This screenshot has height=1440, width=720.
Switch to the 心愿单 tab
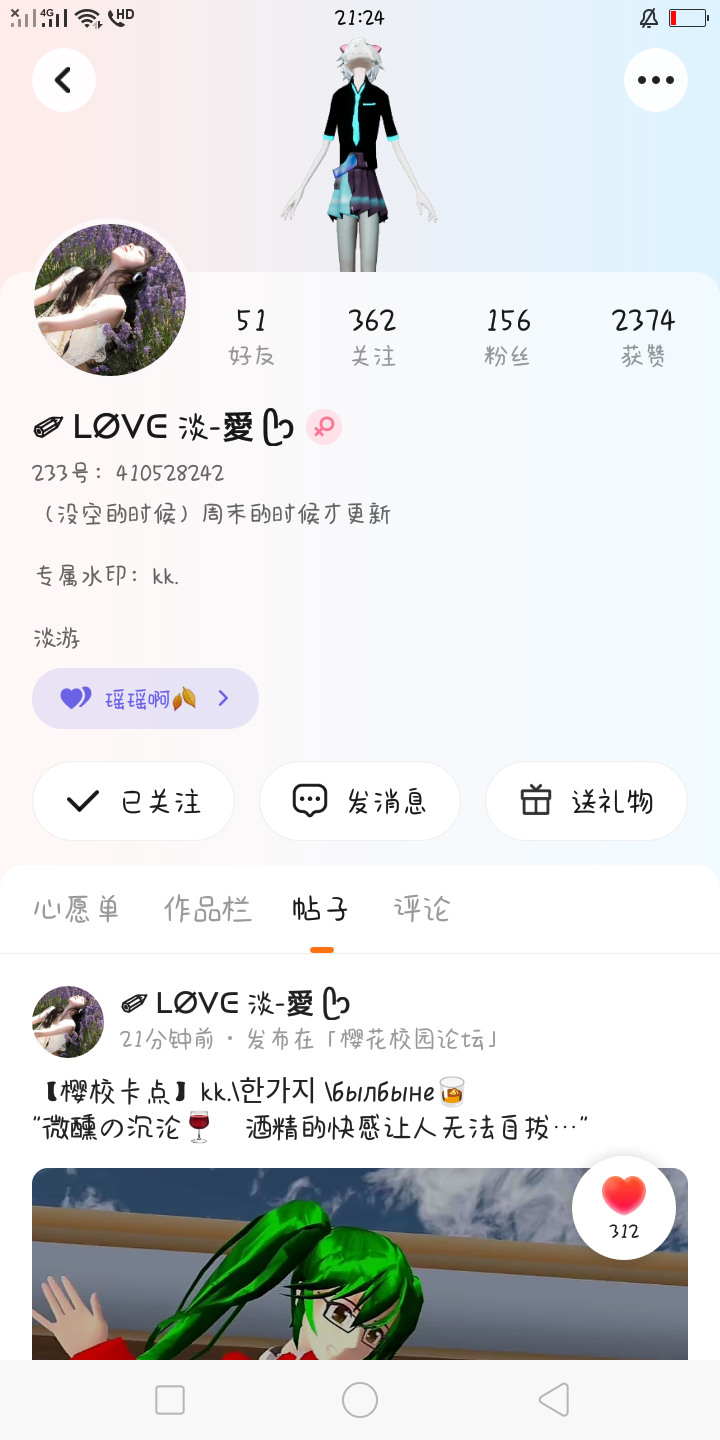76,909
